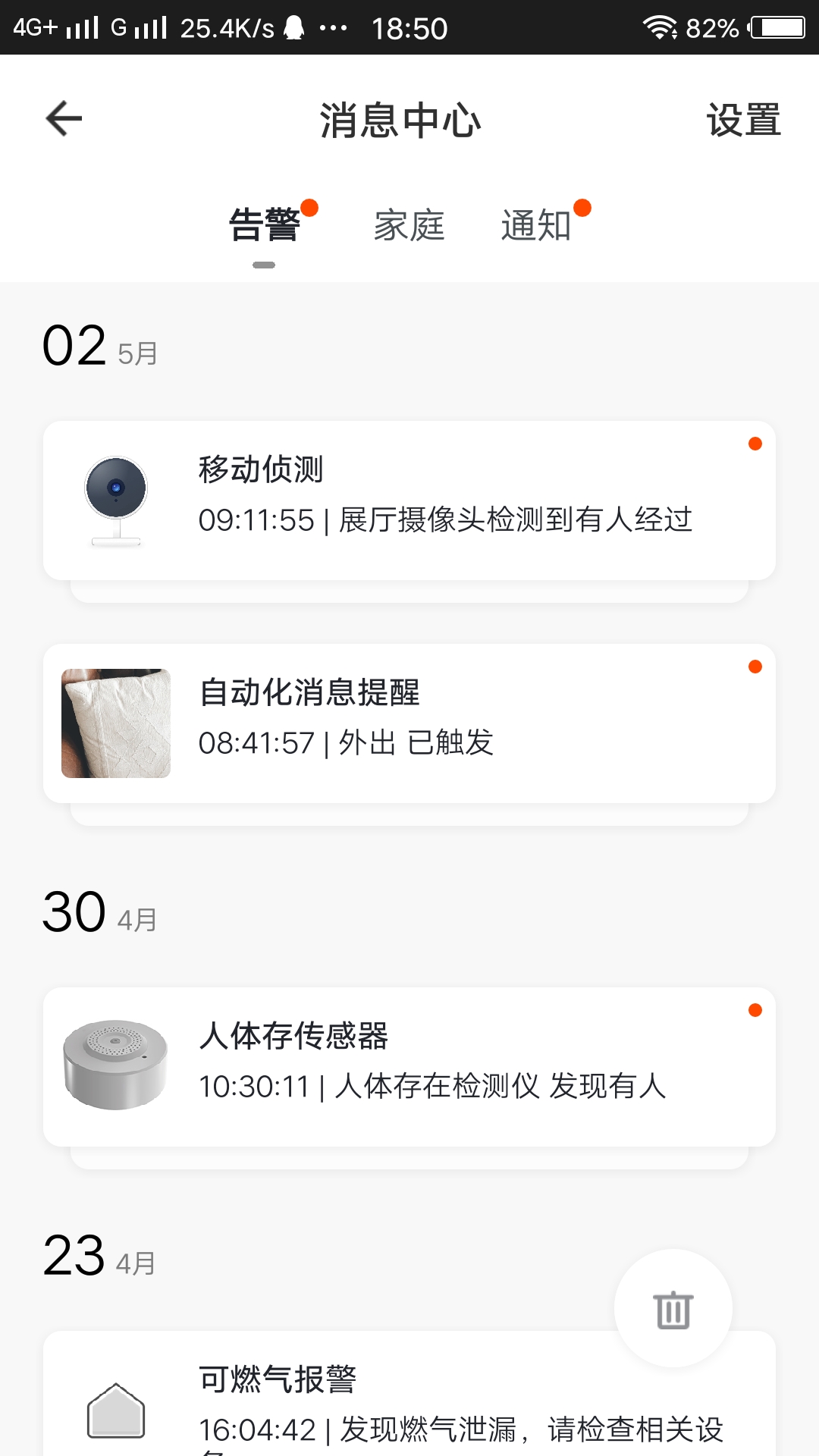Select the 告警 tab
Screen dimensions: 819x1456
[265, 225]
